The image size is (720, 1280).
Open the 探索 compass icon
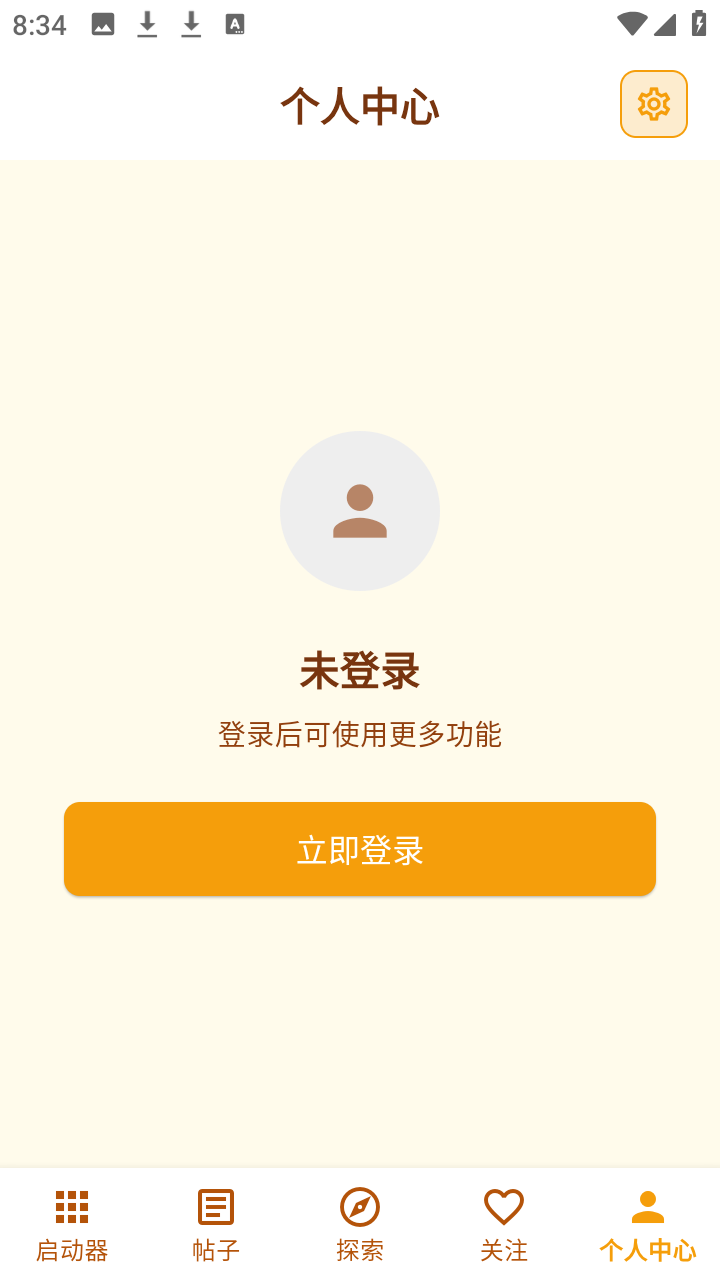click(x=360, y=1206)
